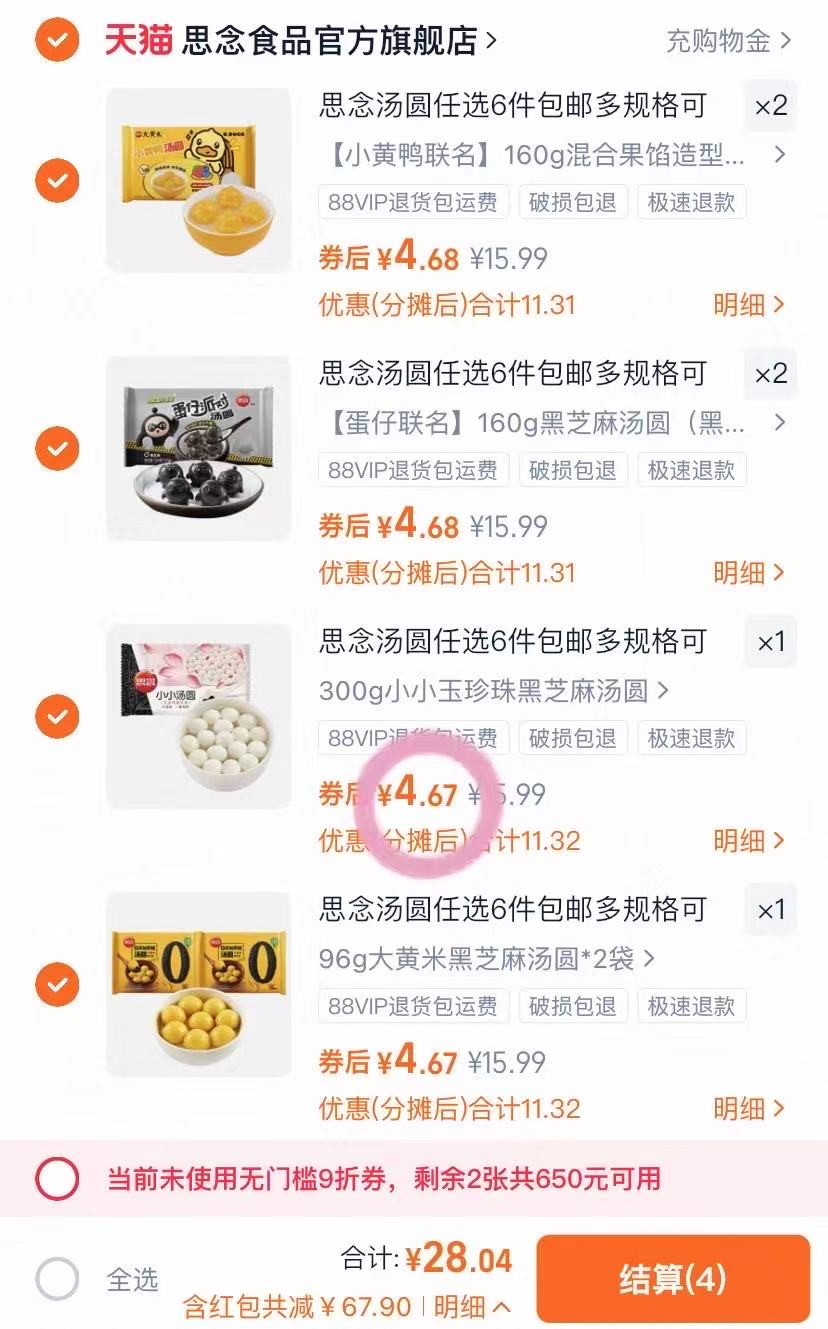Select the 88VIP退货包运费 tag on the first item
The height and width of the screenshot is (1329, 828).
413,201
